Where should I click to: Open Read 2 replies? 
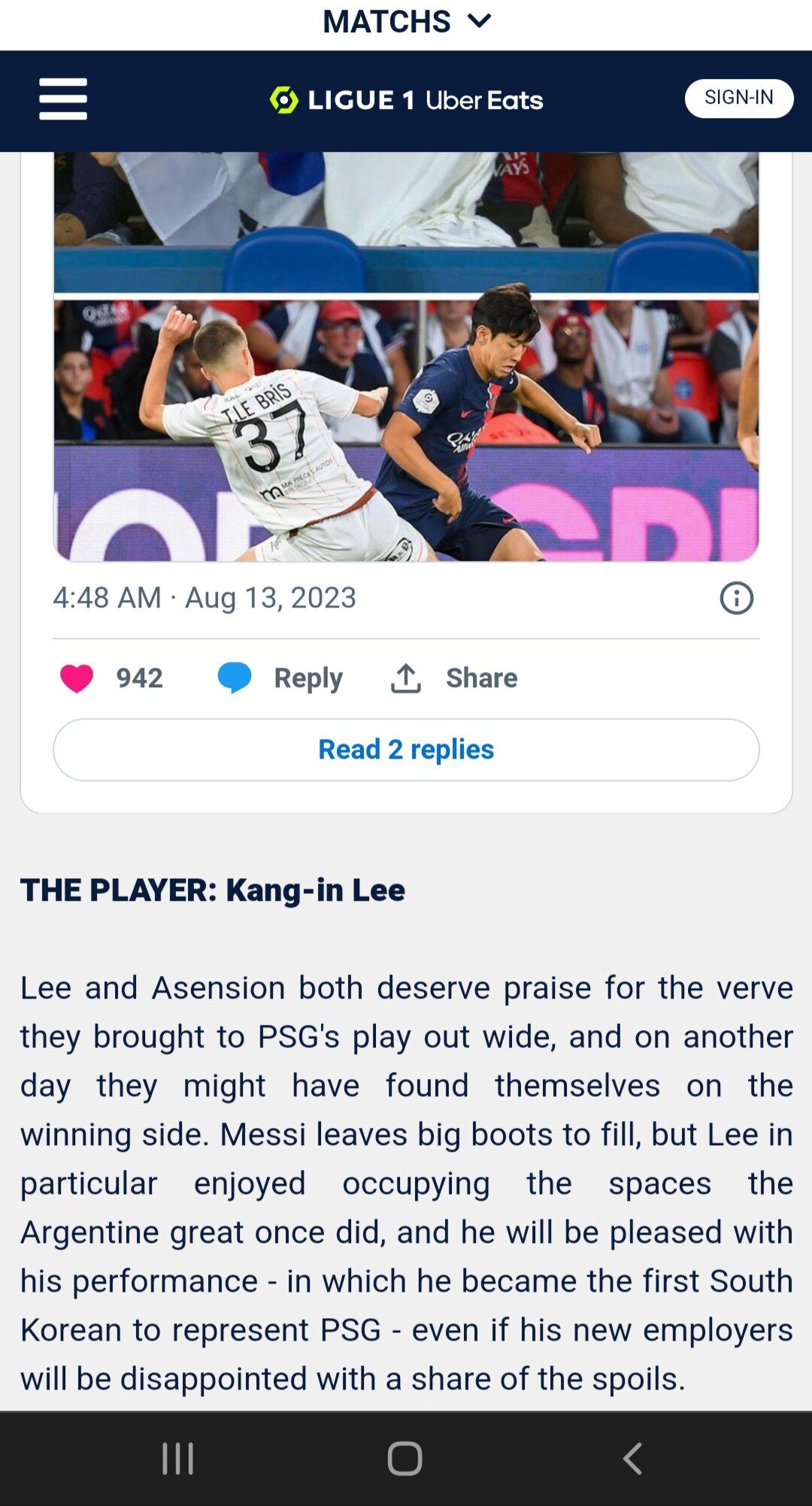[x=406, y=750]
